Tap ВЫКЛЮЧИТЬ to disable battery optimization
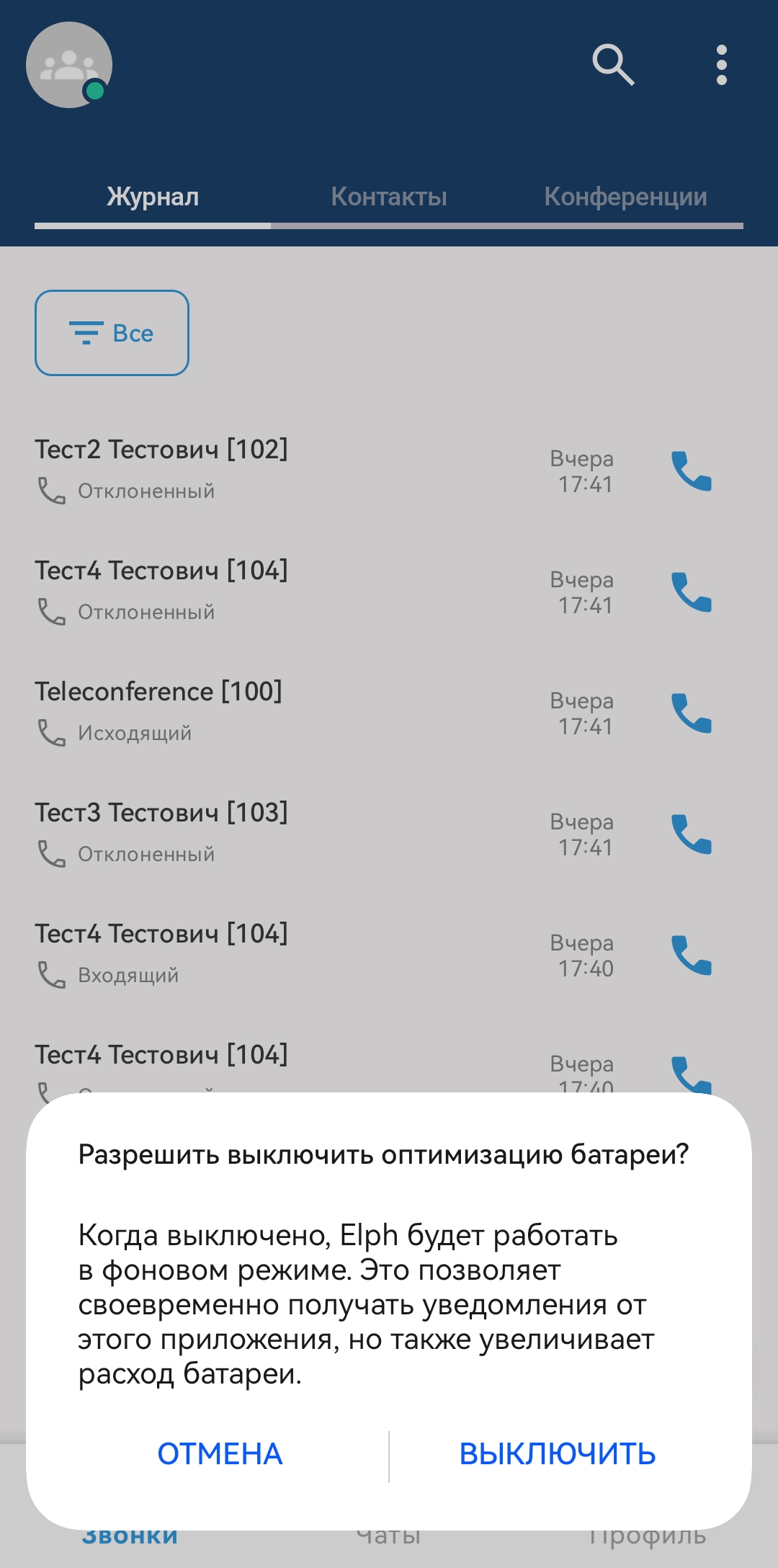 click(557, 1454)
